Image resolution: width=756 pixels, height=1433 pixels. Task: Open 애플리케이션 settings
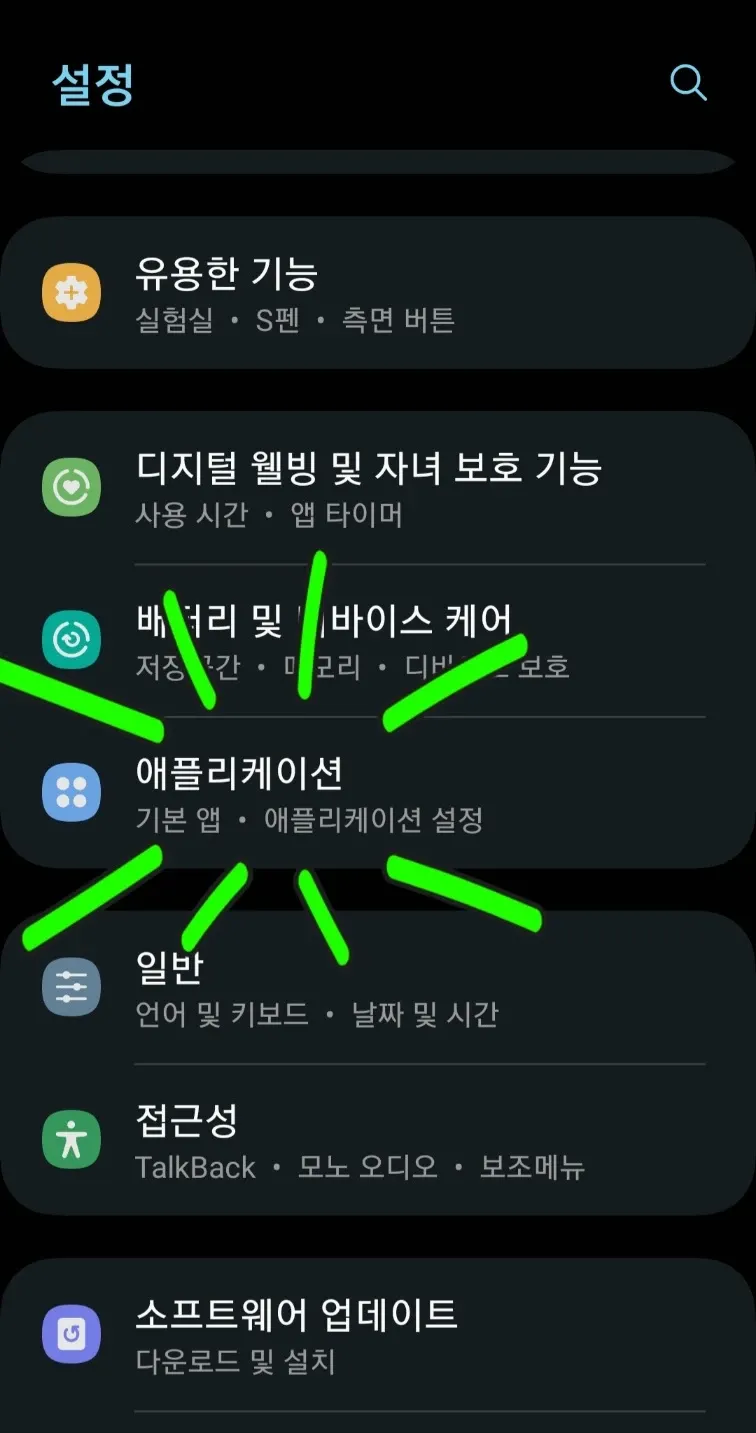377,792
